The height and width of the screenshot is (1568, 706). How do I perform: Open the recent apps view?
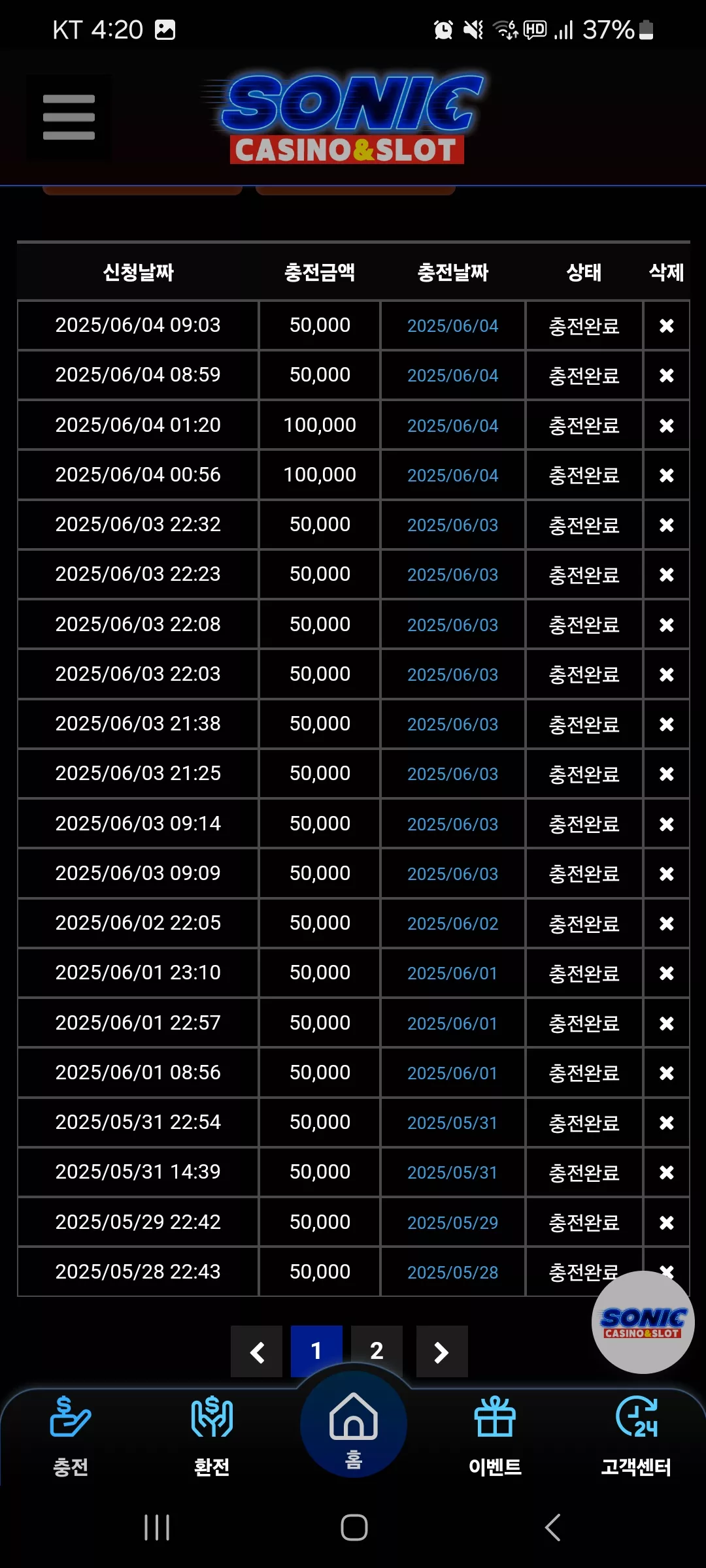click(x=157, y=1527)
